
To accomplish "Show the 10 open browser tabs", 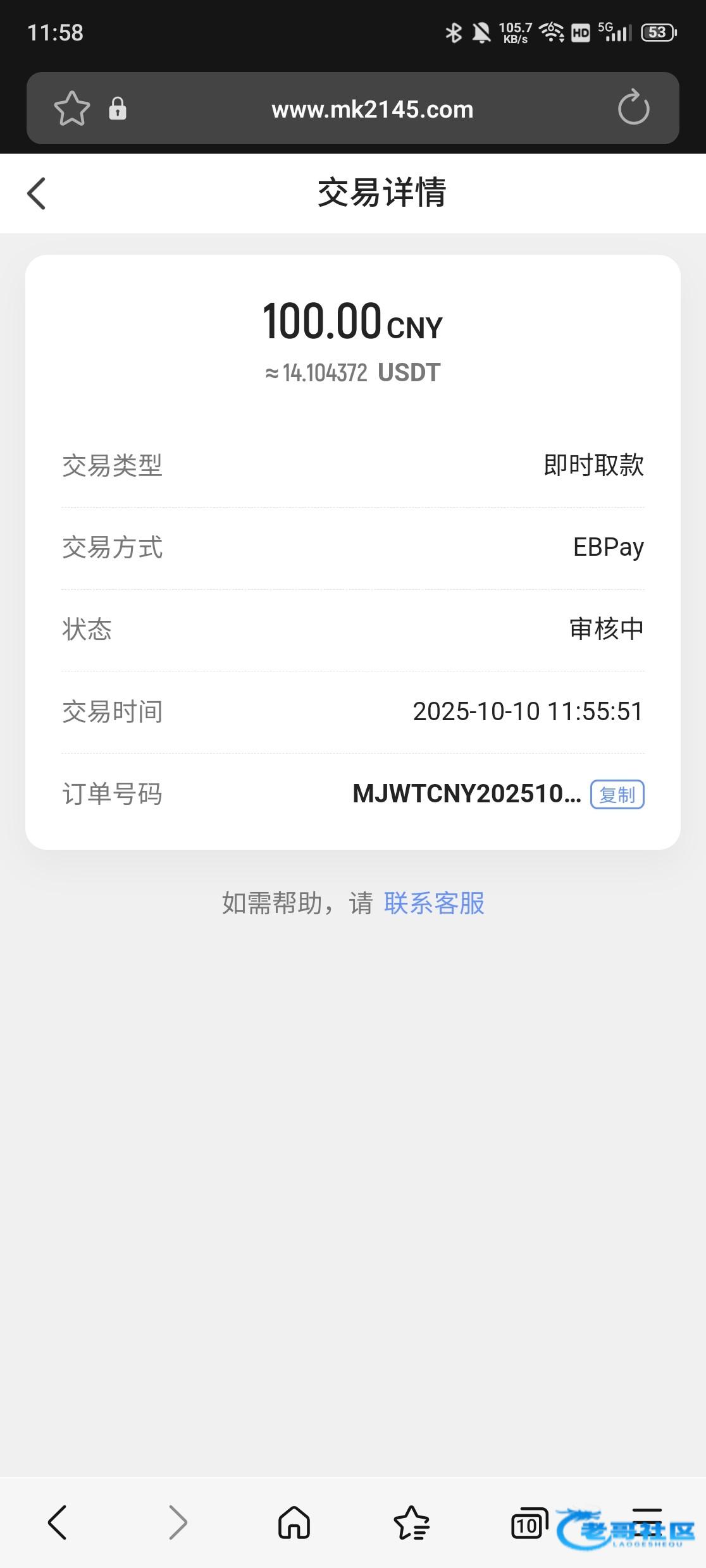I will pyautogui.click(x=528, y=1524).
